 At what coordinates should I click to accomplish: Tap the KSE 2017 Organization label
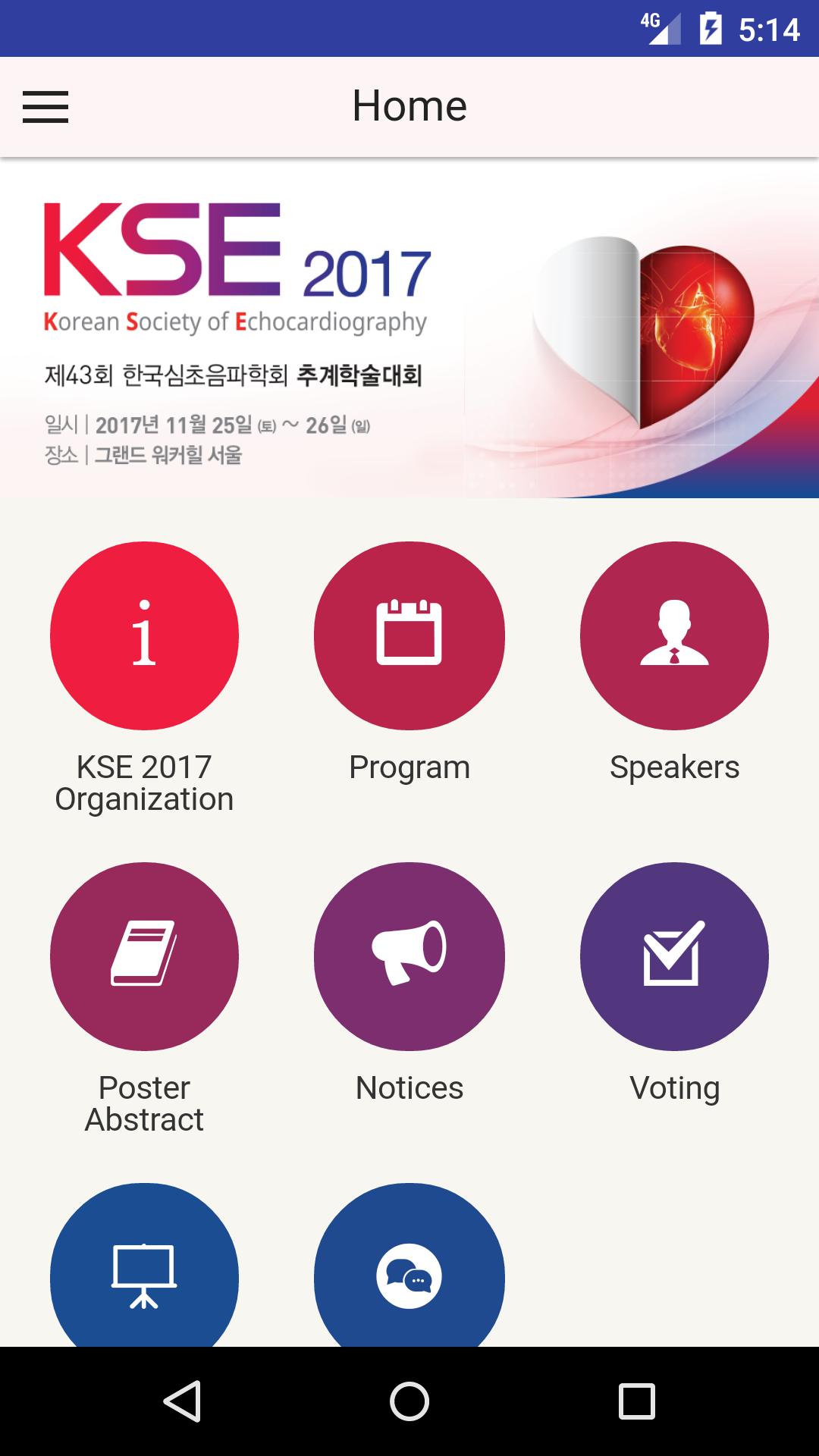(x=144, y=782)
